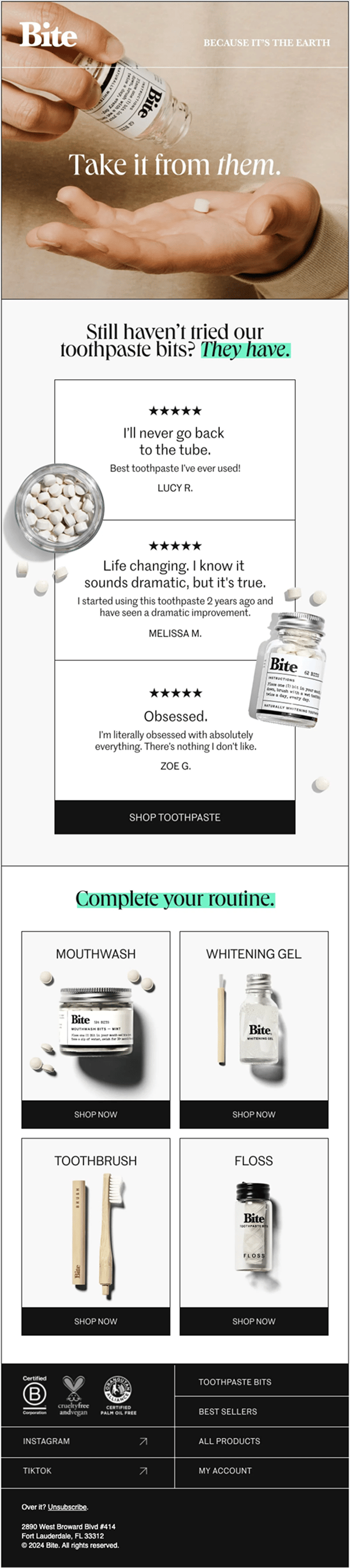Tap the Unsubscribe link
350x1568 pixels.
(67, 1507)
